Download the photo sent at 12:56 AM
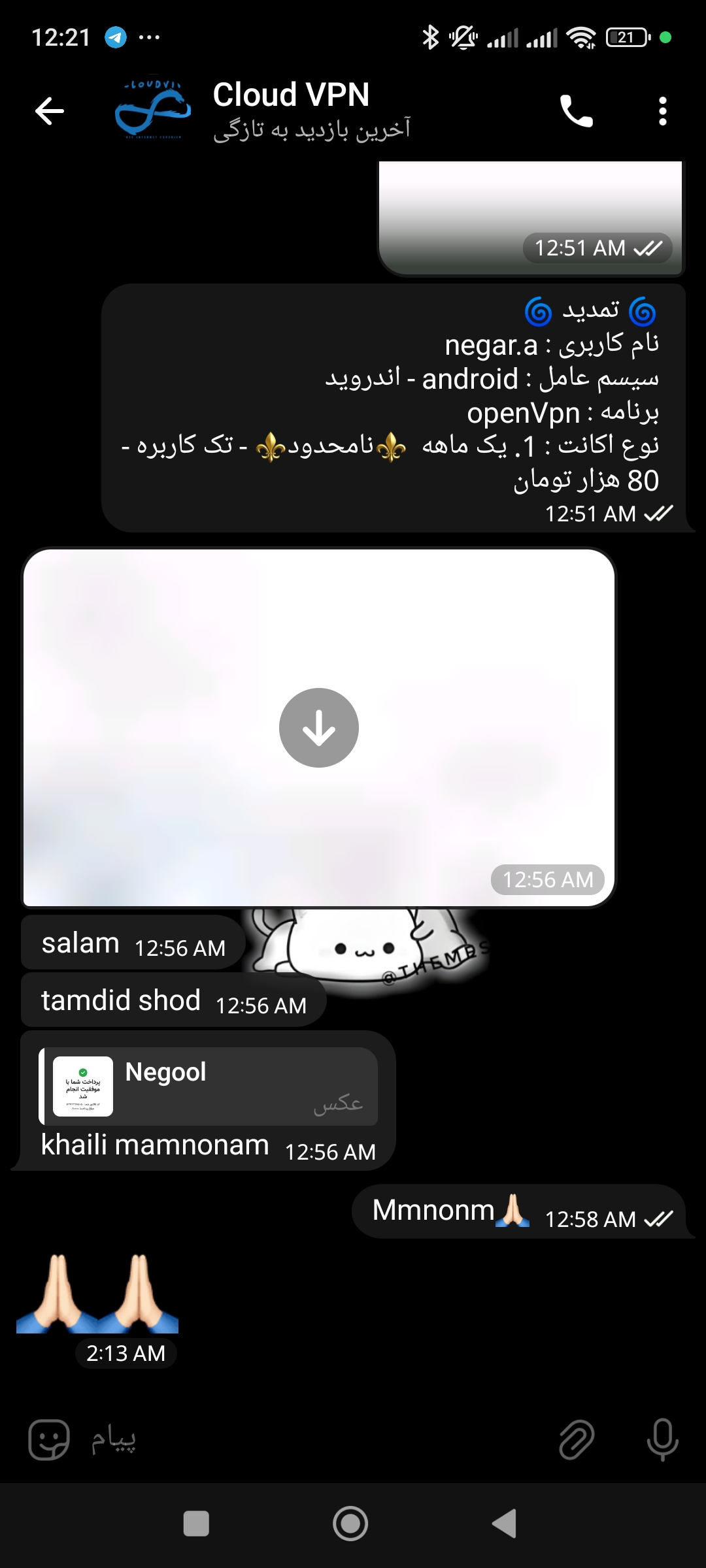The width and height of the screenshot is (706, 1568). (319, 728)
